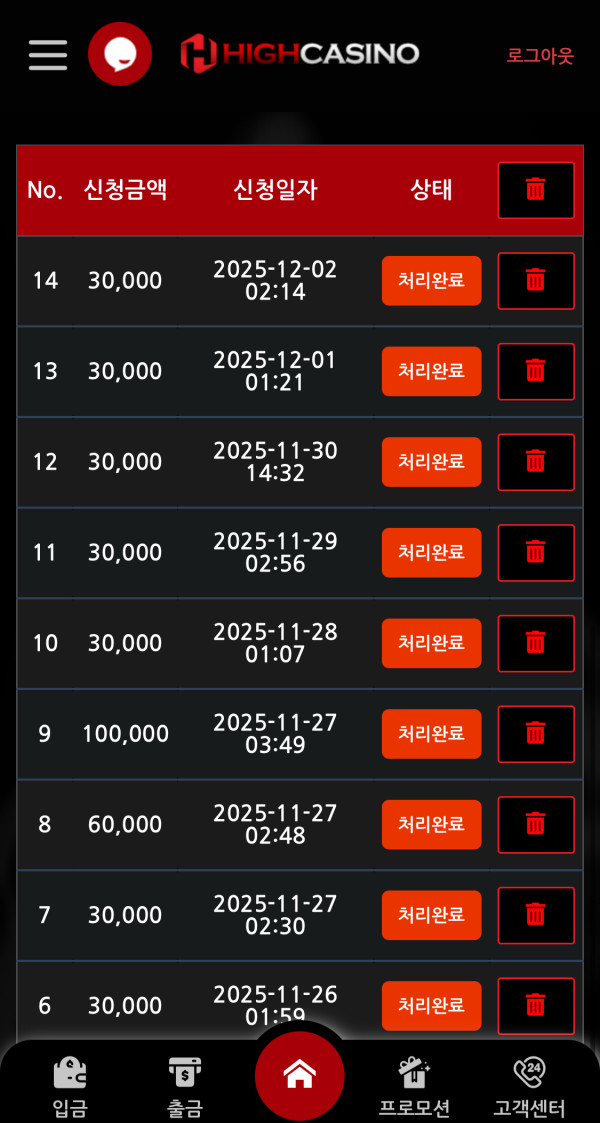Tap 처리완료 status on request No. 14

431,281
